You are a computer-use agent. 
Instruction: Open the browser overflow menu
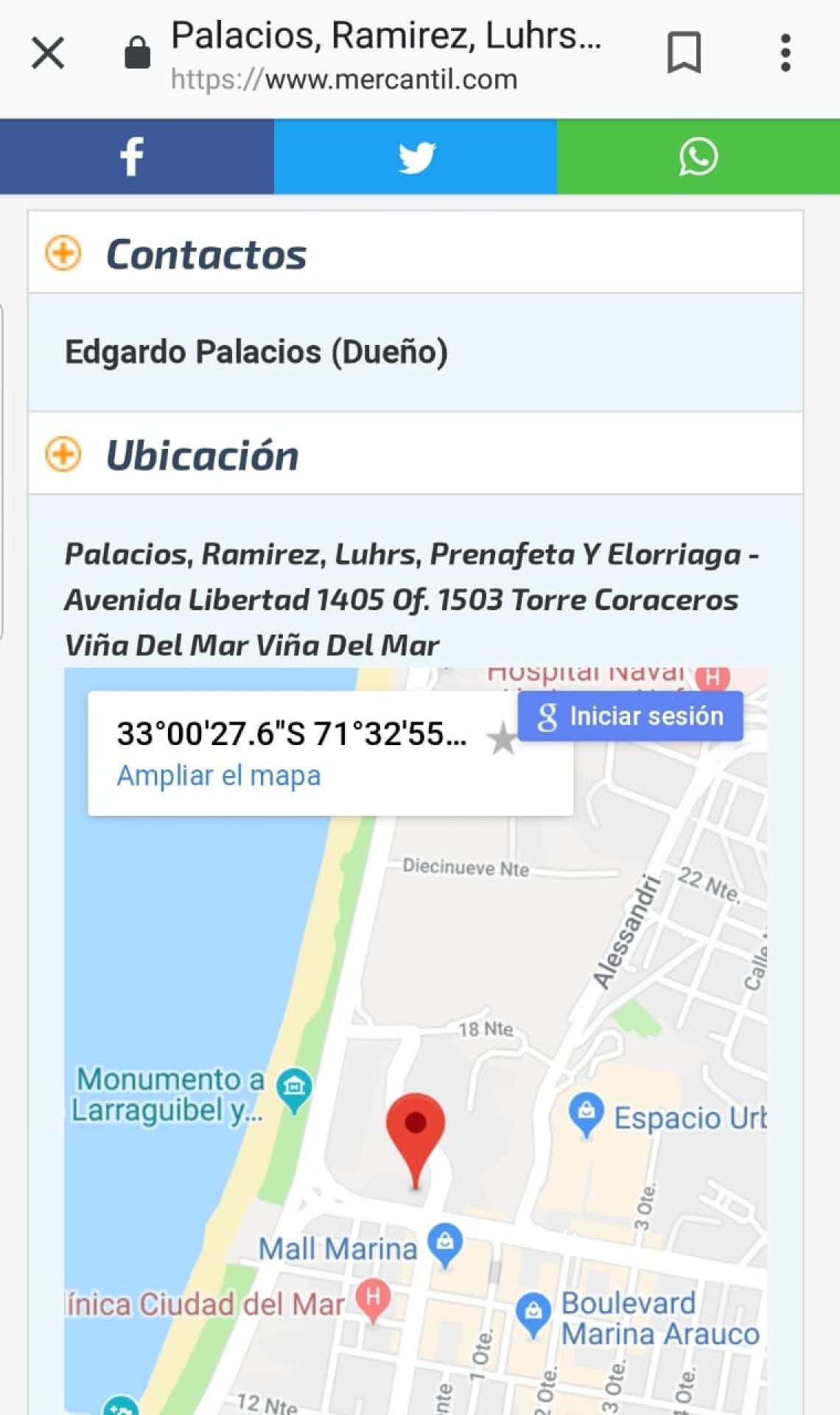coord(785,53)
